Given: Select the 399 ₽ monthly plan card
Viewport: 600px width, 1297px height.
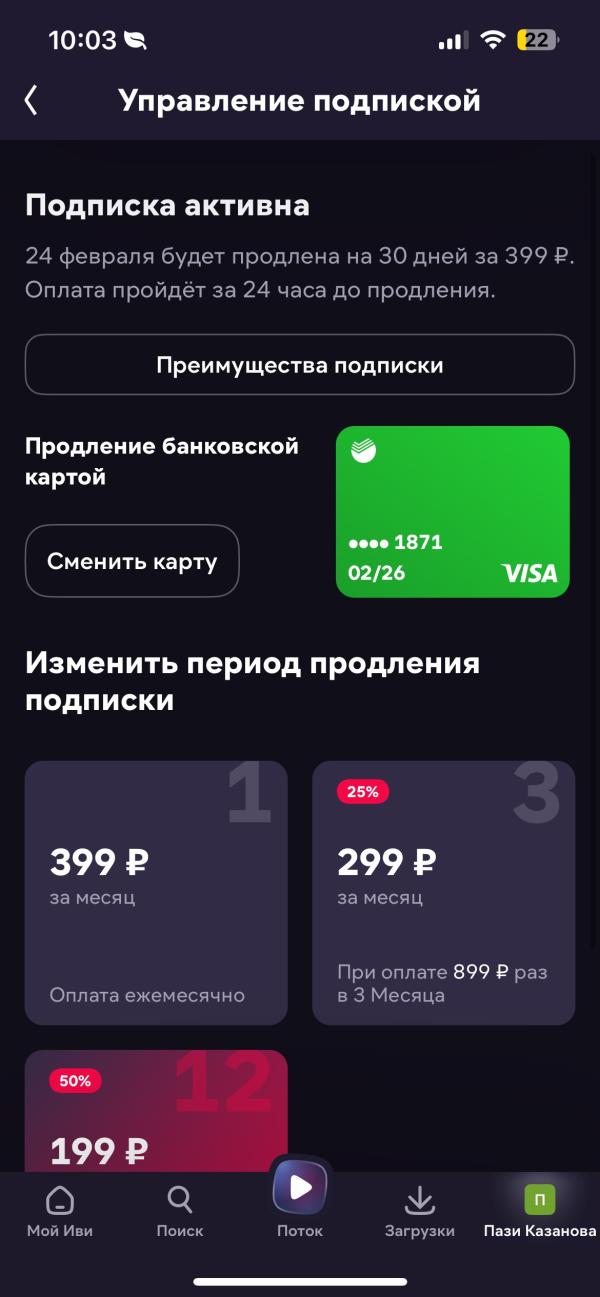Looking at the screenshot, I should pos(156,893).
